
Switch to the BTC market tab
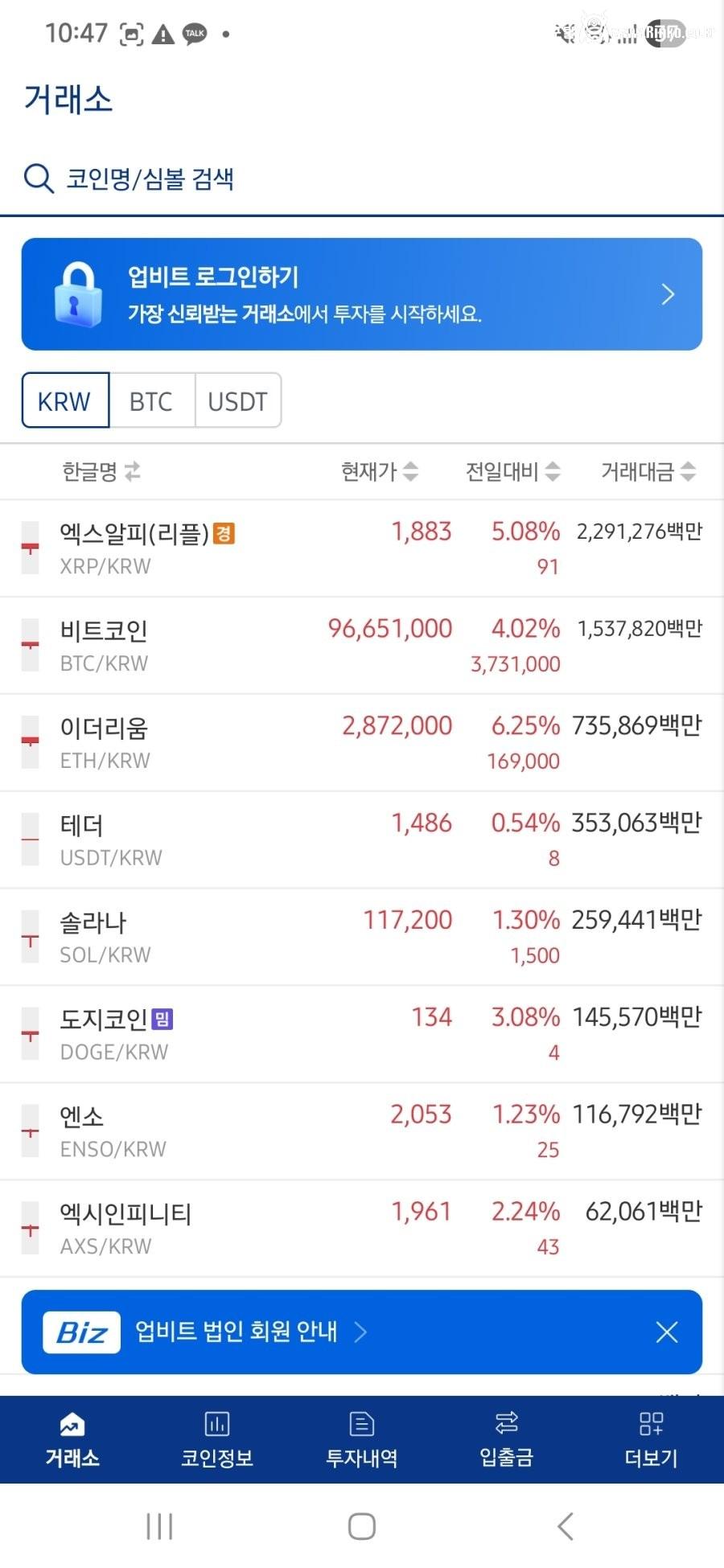click(152, 400)
